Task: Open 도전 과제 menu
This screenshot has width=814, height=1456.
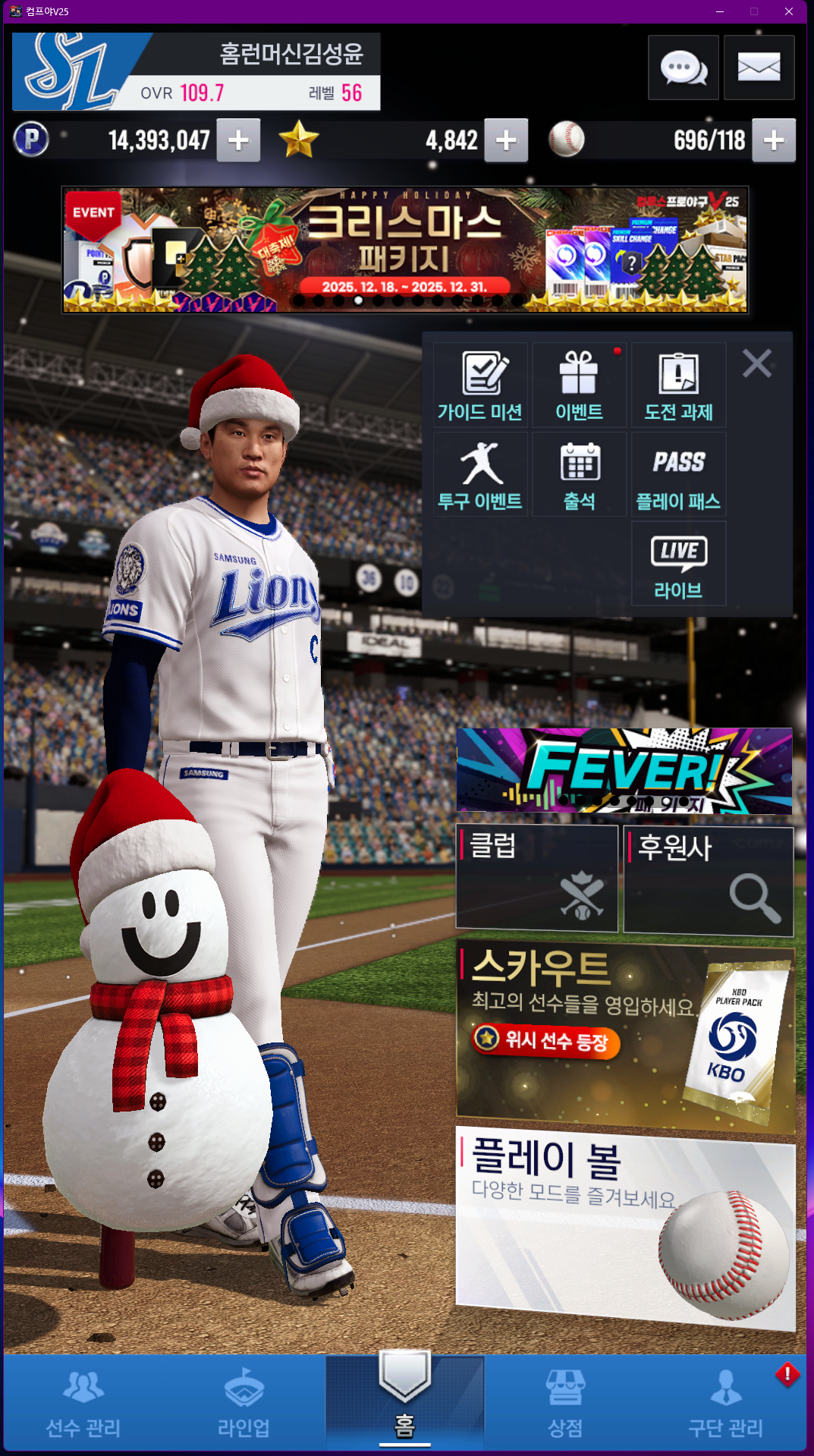Action: [x=678, y=385]
